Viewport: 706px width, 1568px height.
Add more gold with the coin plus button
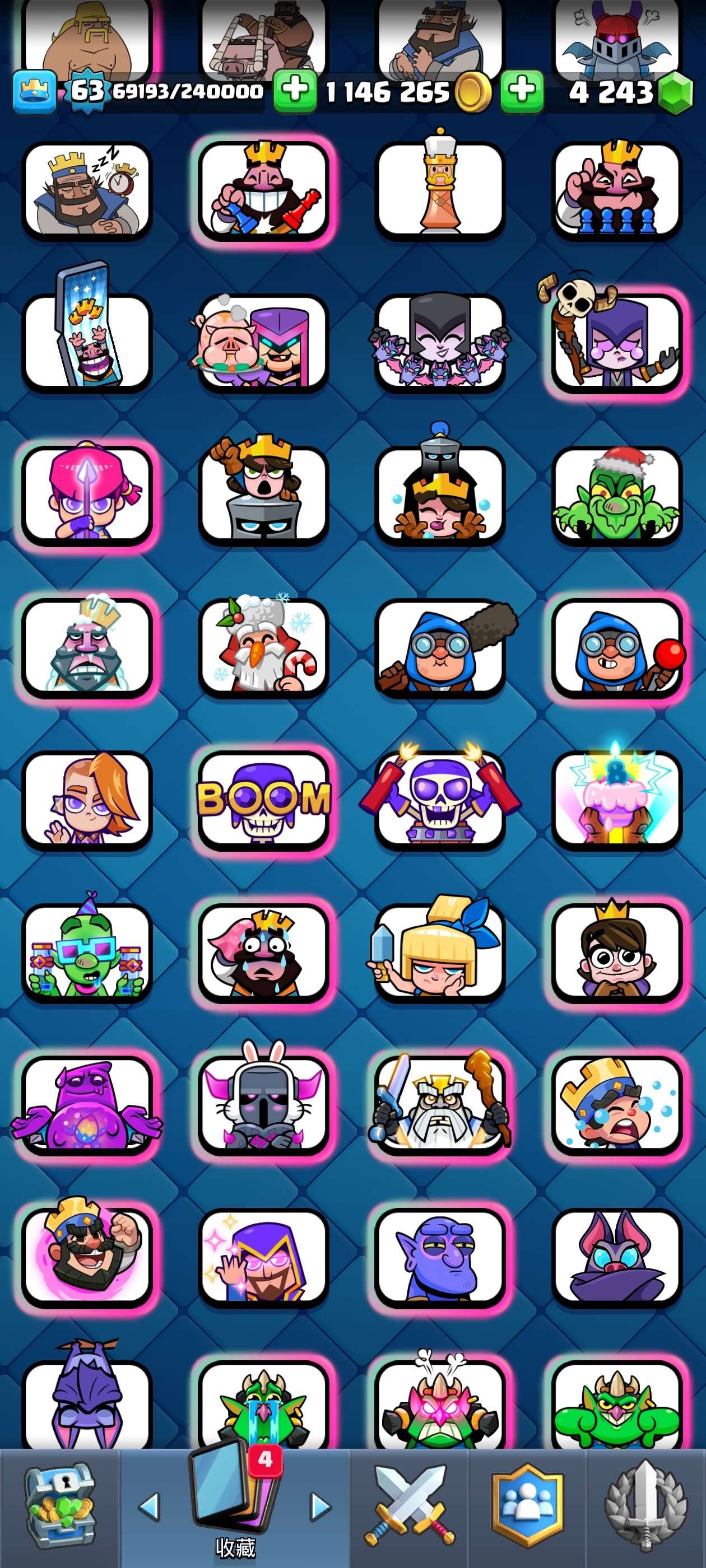coord(295,91)
